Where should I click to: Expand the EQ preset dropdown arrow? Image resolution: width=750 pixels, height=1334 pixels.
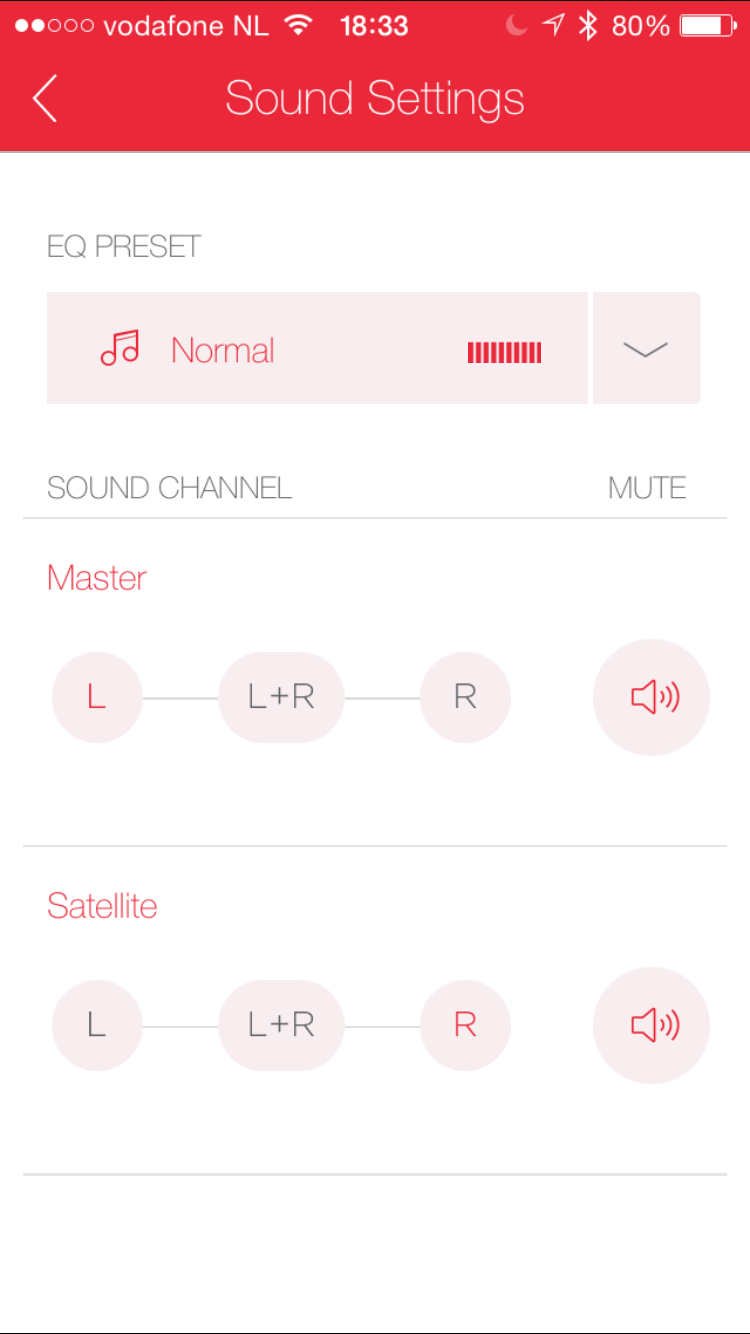click(x=646, y=348)
